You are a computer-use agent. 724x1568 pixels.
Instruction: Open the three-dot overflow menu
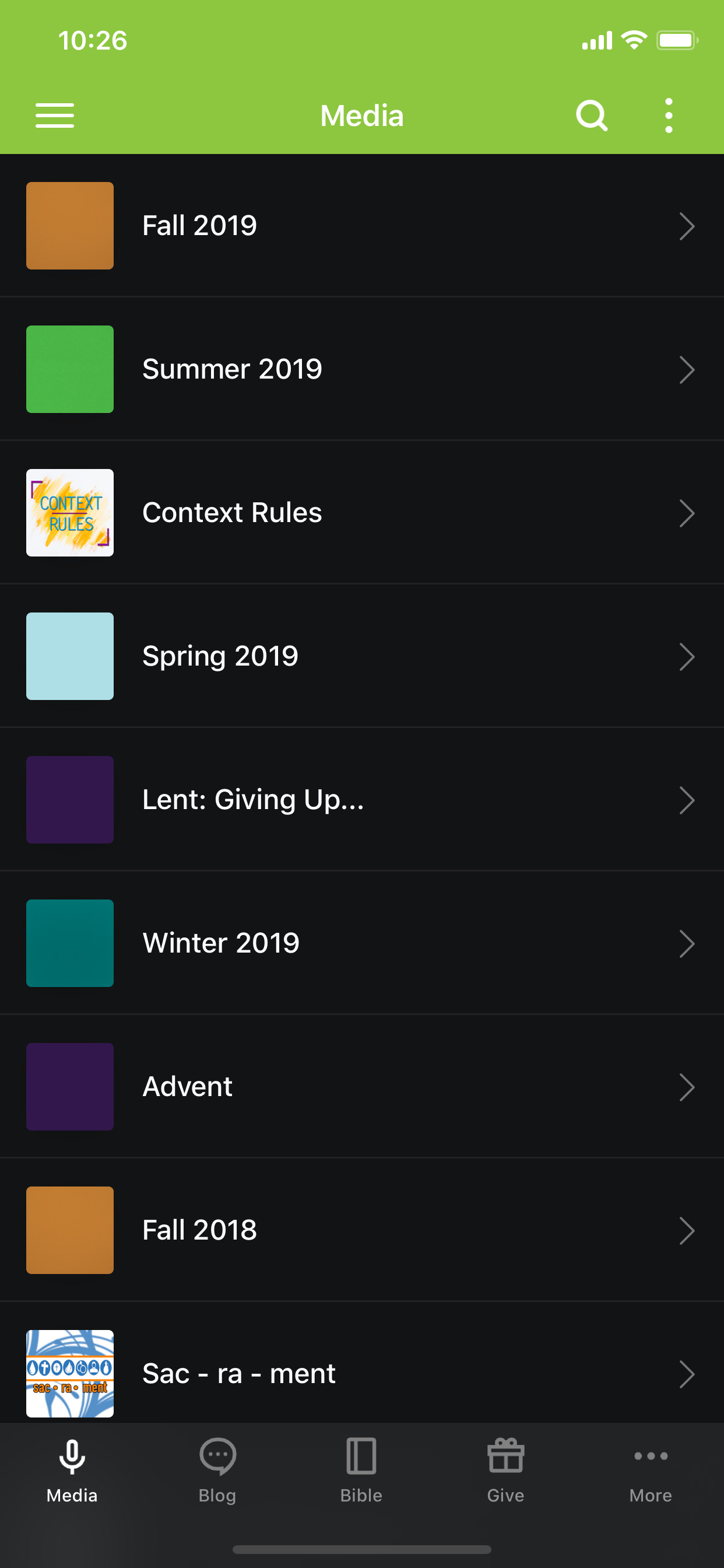tap(669, 115)
